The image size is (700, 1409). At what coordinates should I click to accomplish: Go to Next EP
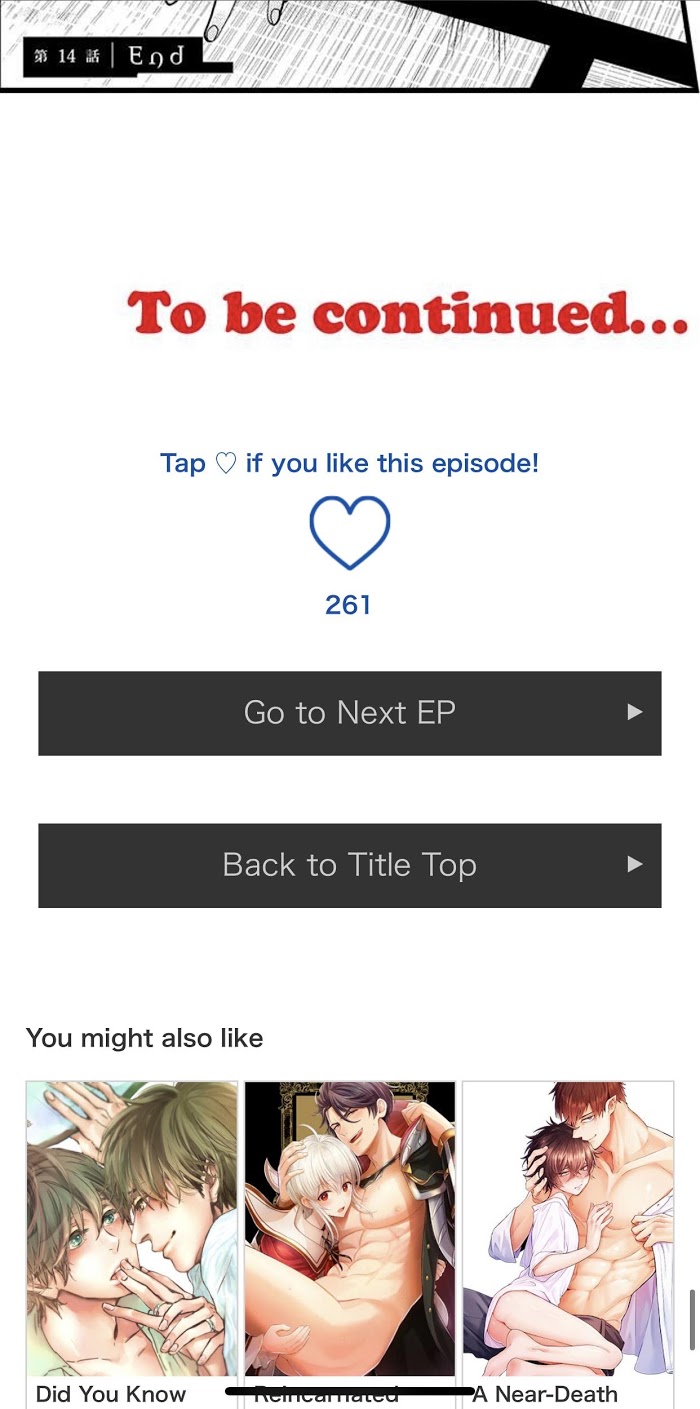(350, 713)
